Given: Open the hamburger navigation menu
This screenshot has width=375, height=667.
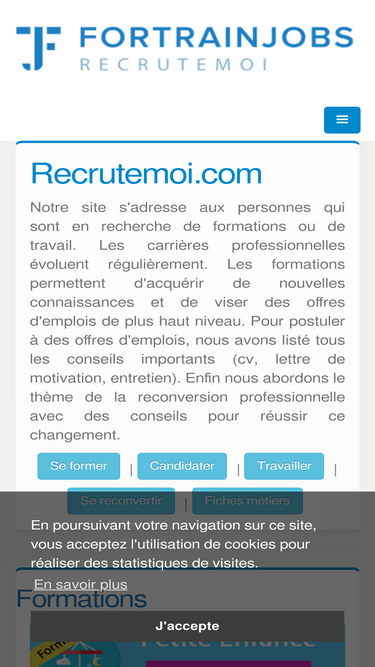Looking at the screenshot, I should (342, 120).
